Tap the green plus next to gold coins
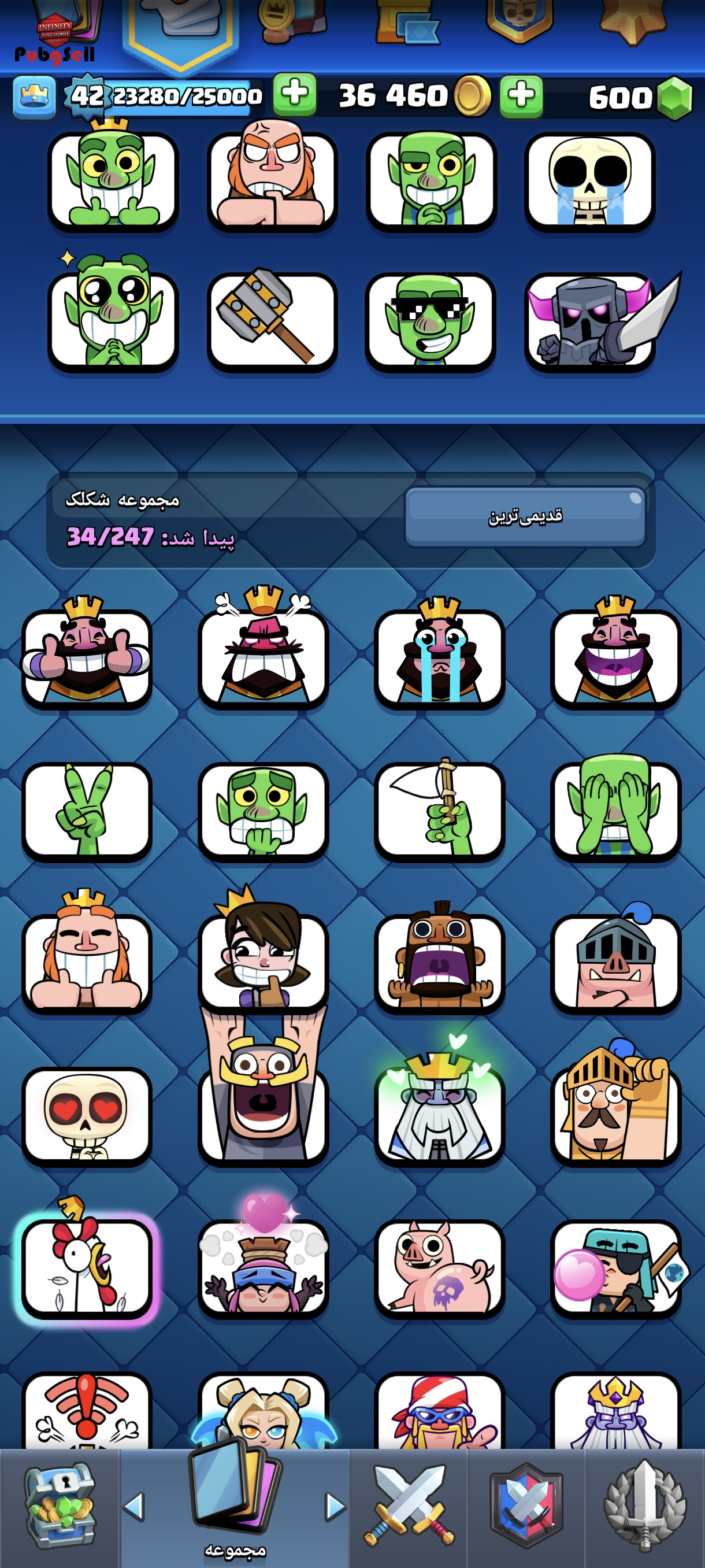 [521, 96]
